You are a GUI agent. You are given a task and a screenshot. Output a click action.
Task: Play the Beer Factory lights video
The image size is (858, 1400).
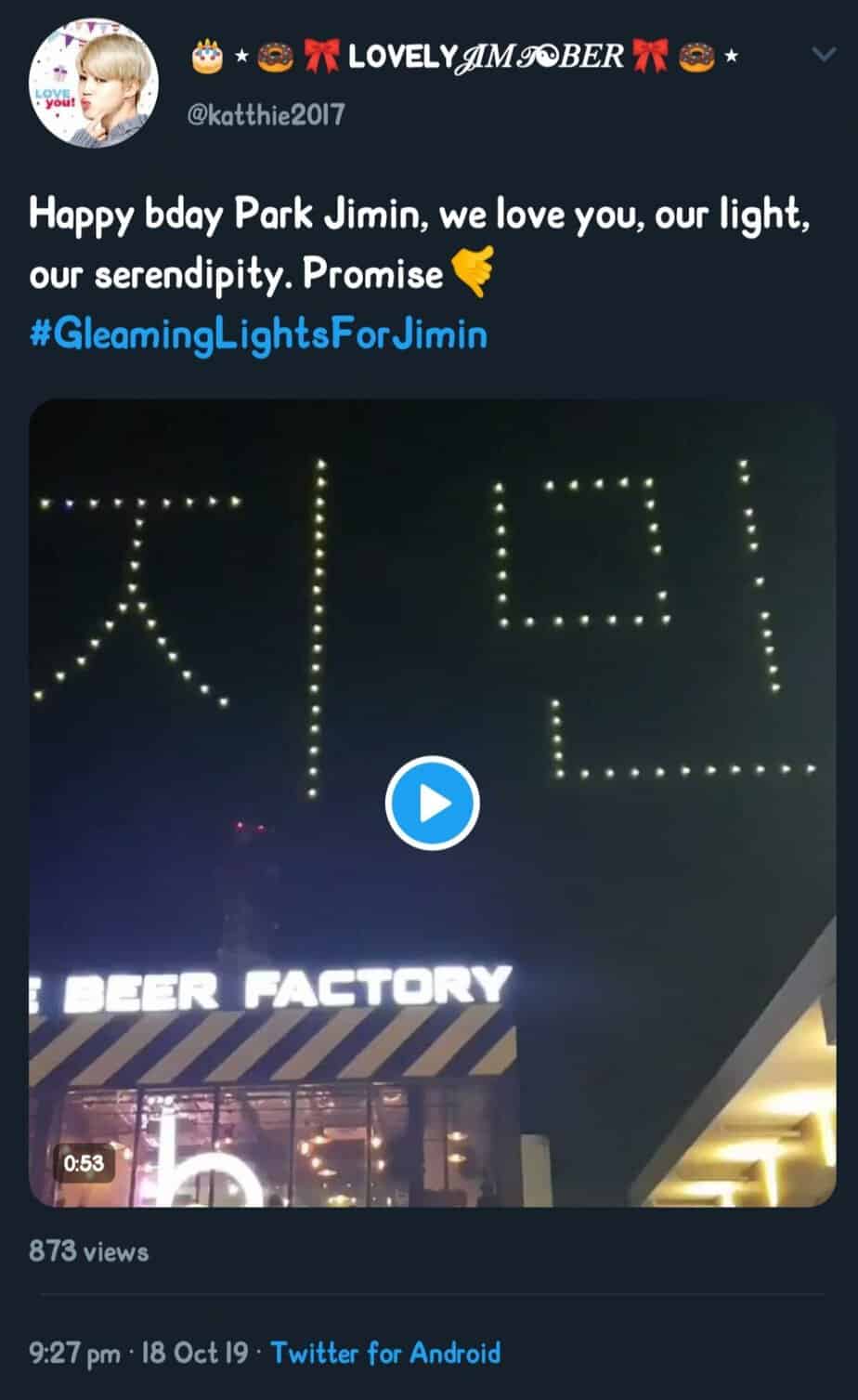pyautogui.click(x=432, y=804)
